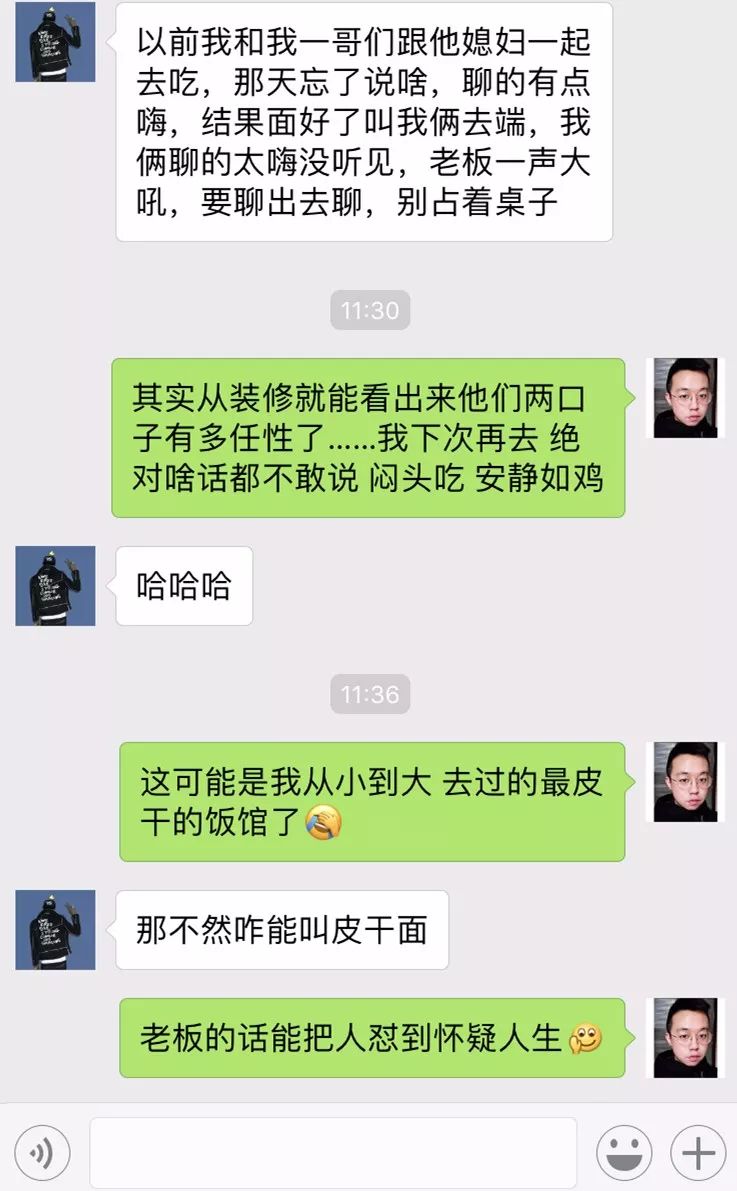Image resolution: width=737 pixels, height=1191 pixels.
Task: Tap the long first message from the contact
Action: pyautogui.click(x=365, y=125)
